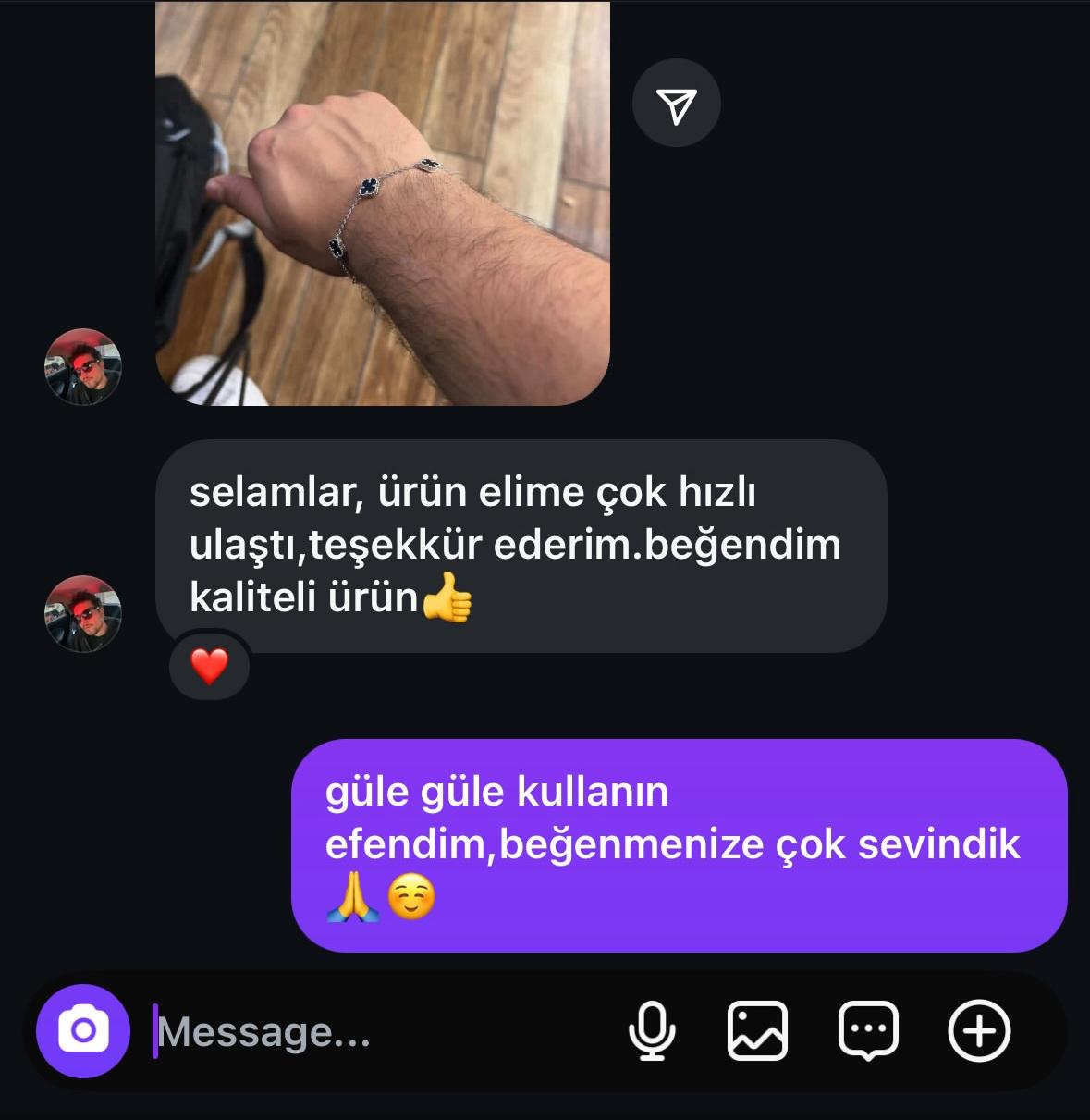Tap the Message text field
The width and height of the screenshot is (1090, 1120).
pos(370,1031)
